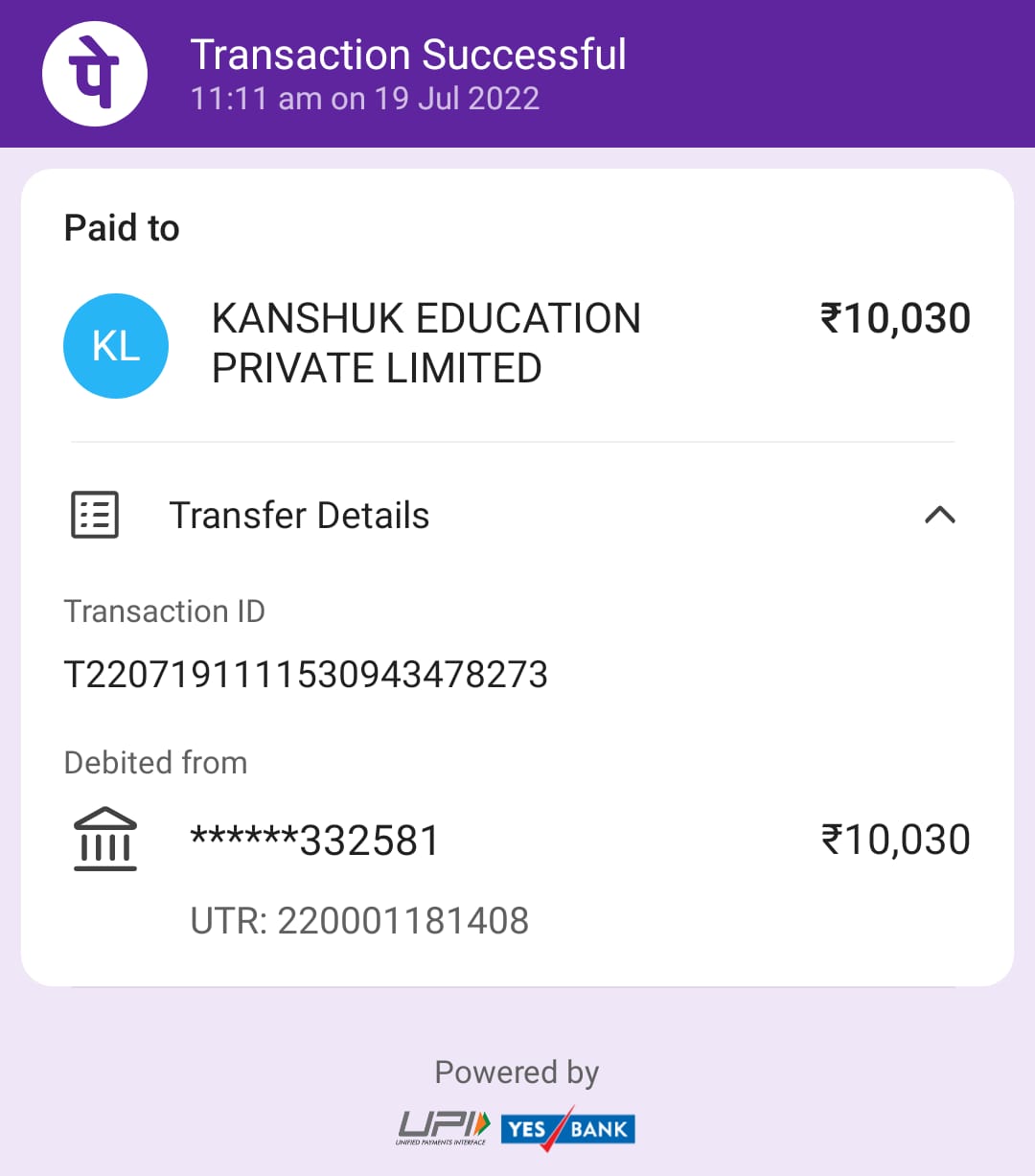Collapse the Transfer Details section
Viewport: 1035px width, 1176px height.
point(939,516)
